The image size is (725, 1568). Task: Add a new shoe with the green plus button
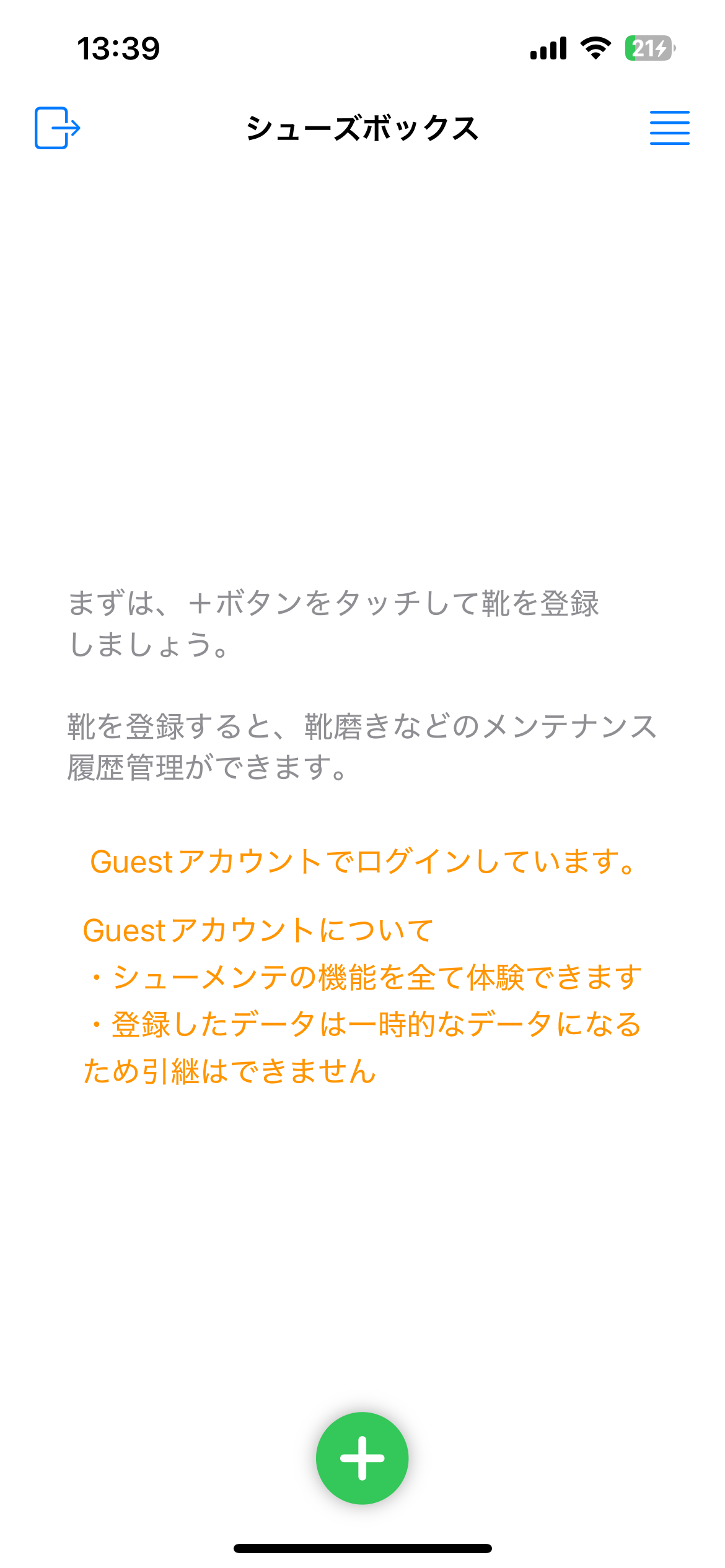[362, 1458]
